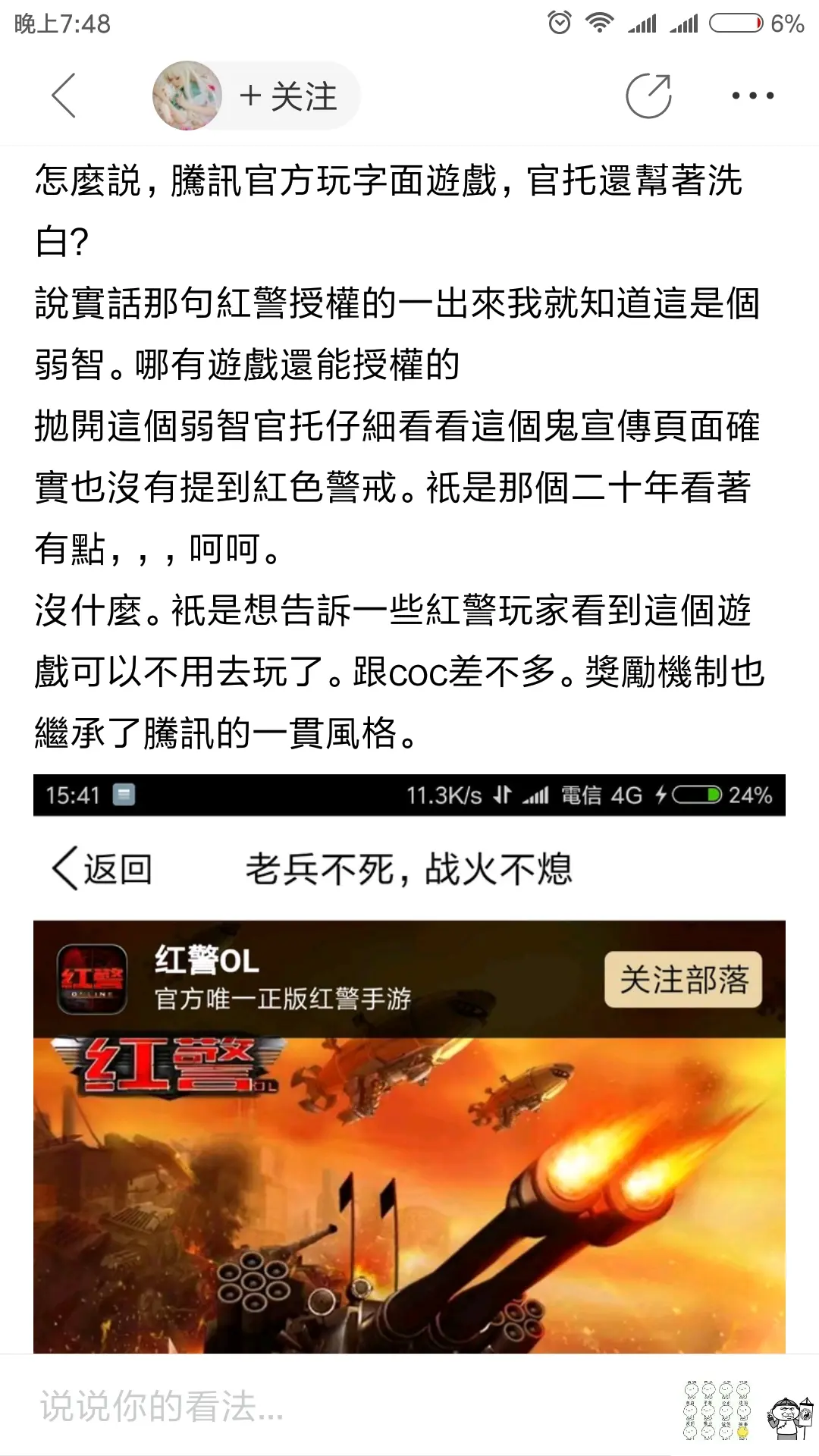Go back to the previous page
The width and height of the screenshot is (819, 1456).
(x=64, y=96)
